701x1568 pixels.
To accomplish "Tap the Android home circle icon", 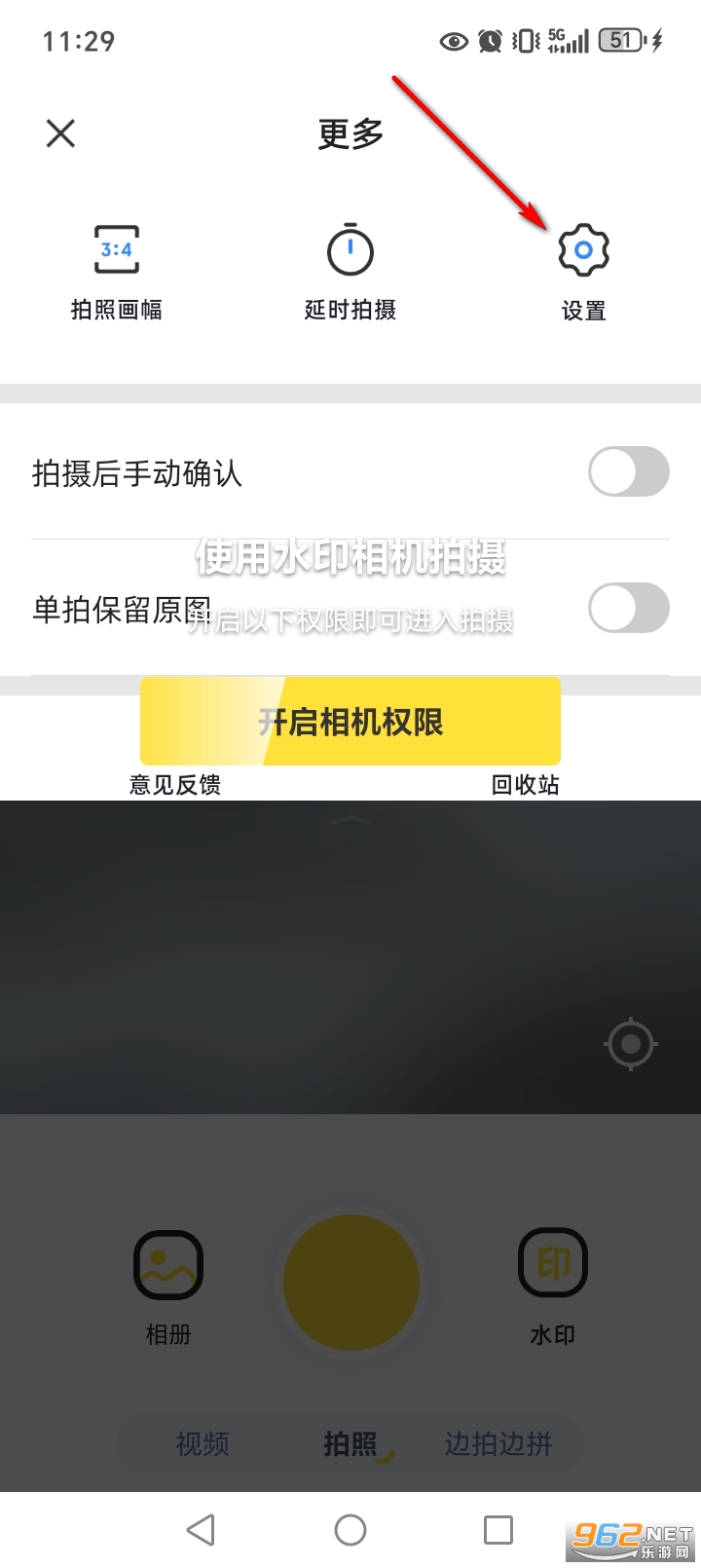I will click(350, 1529).
